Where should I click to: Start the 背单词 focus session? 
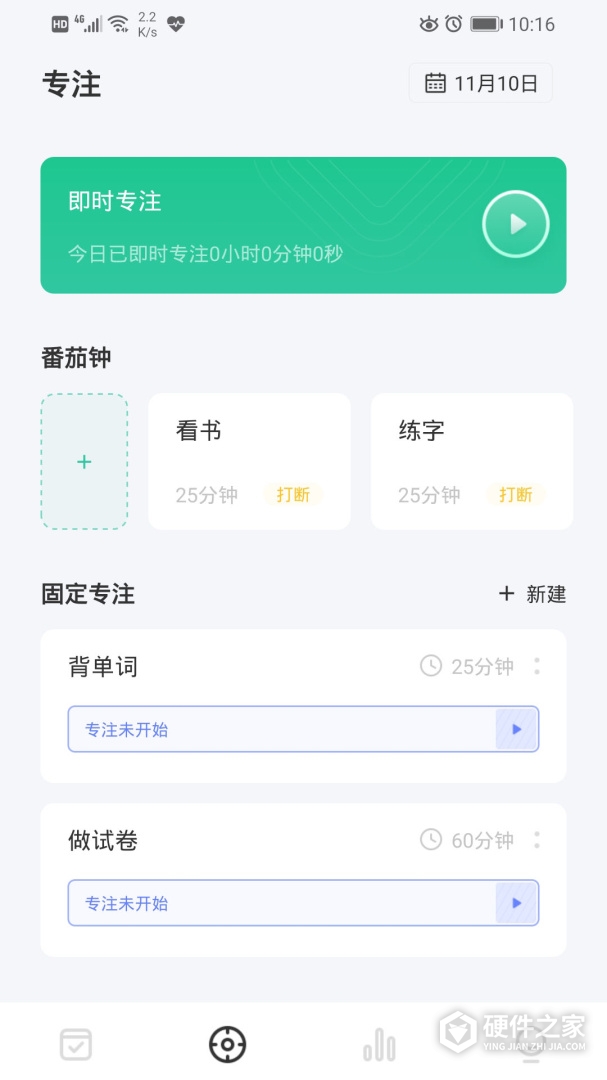pos(516,729)
